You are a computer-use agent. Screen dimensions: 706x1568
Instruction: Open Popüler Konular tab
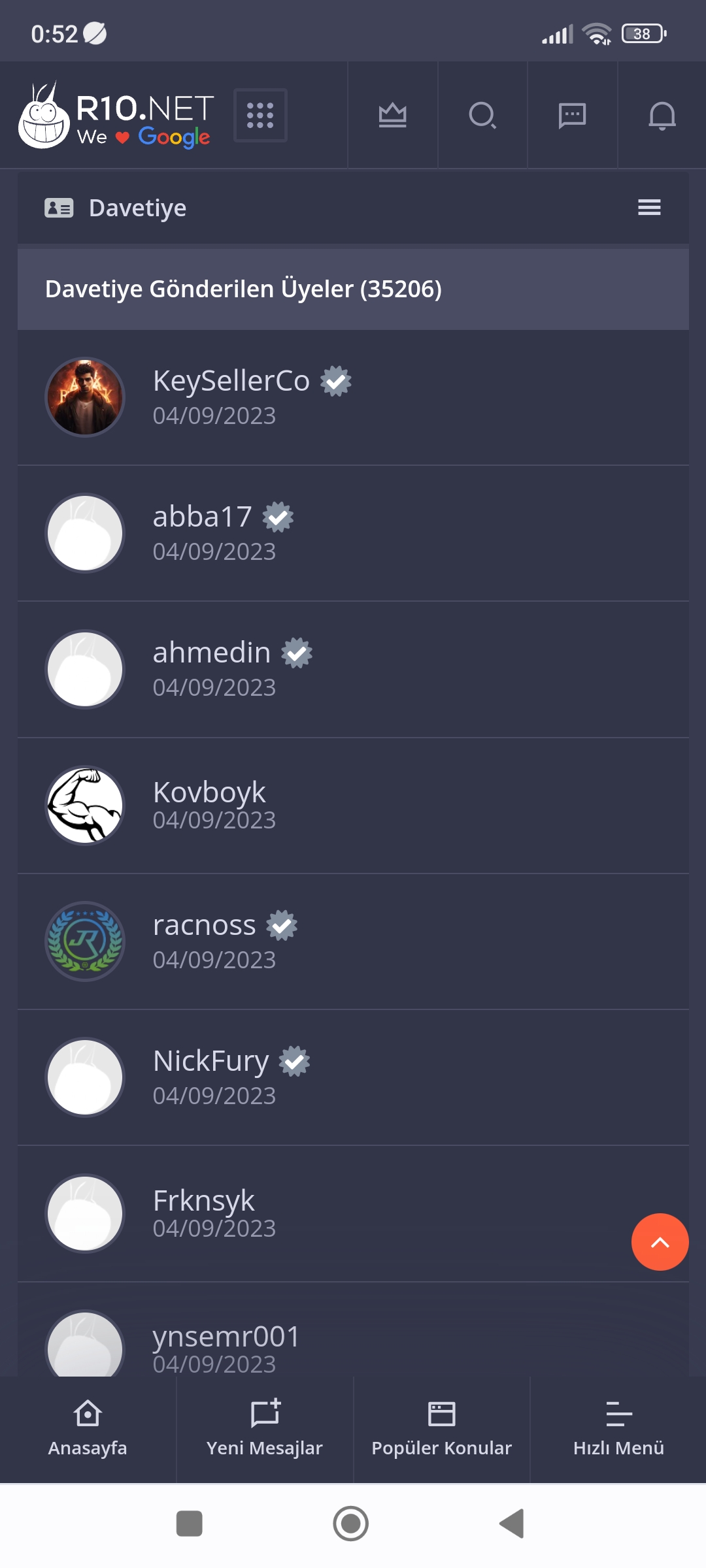[441, 1429]
